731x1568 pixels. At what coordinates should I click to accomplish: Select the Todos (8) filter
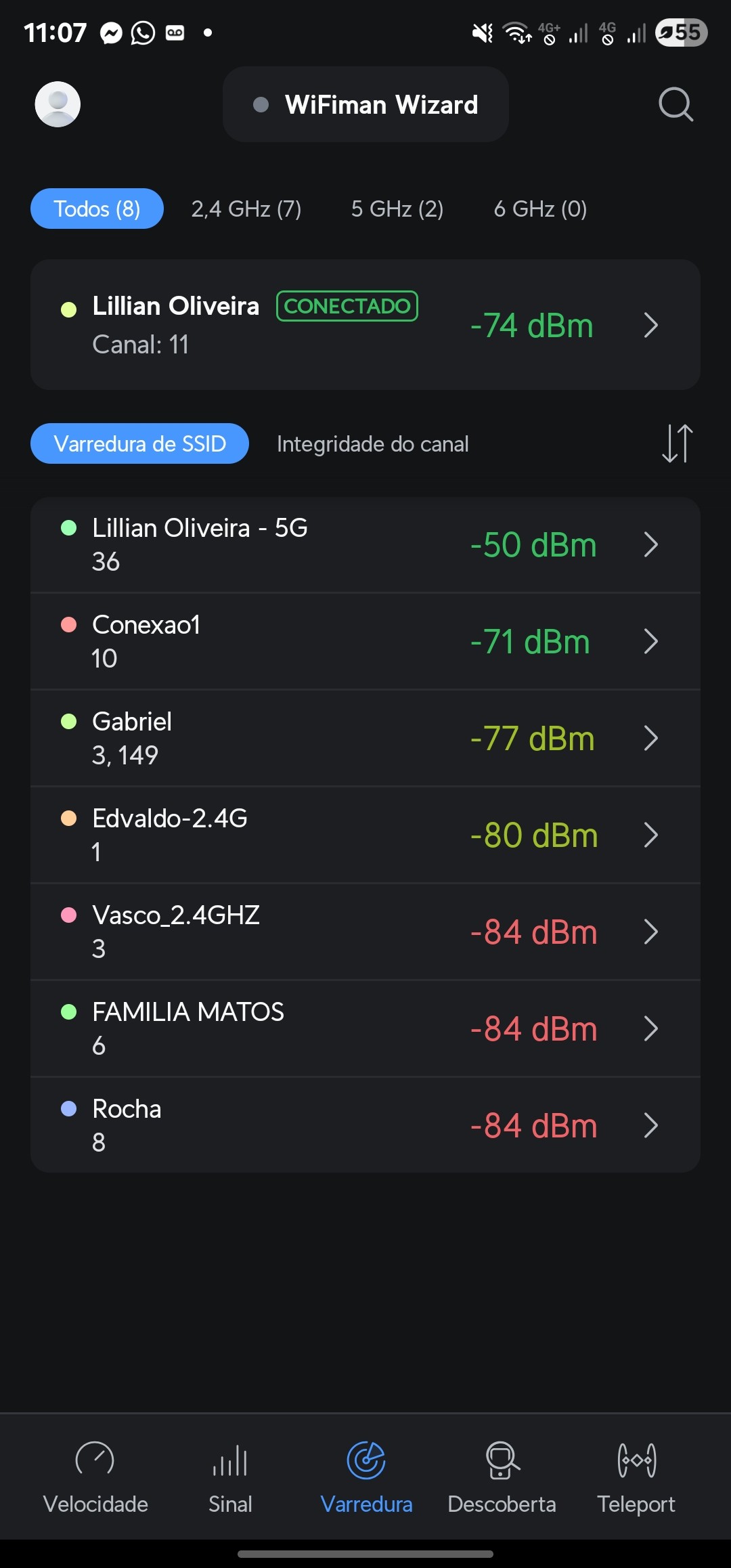click(x=97, y=209)
